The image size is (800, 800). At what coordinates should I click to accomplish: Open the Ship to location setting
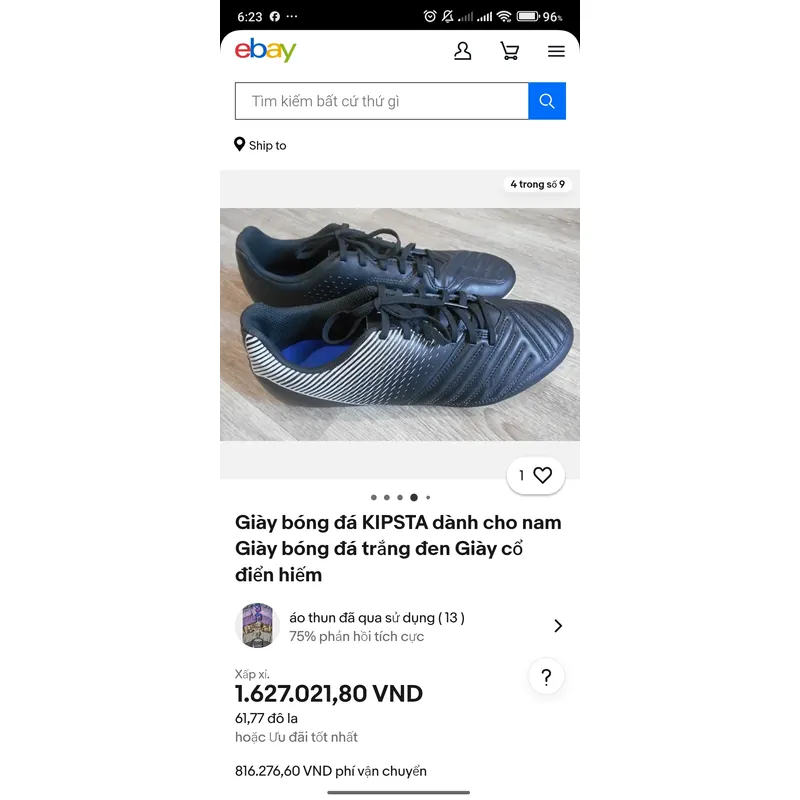[x=261, y=145]
